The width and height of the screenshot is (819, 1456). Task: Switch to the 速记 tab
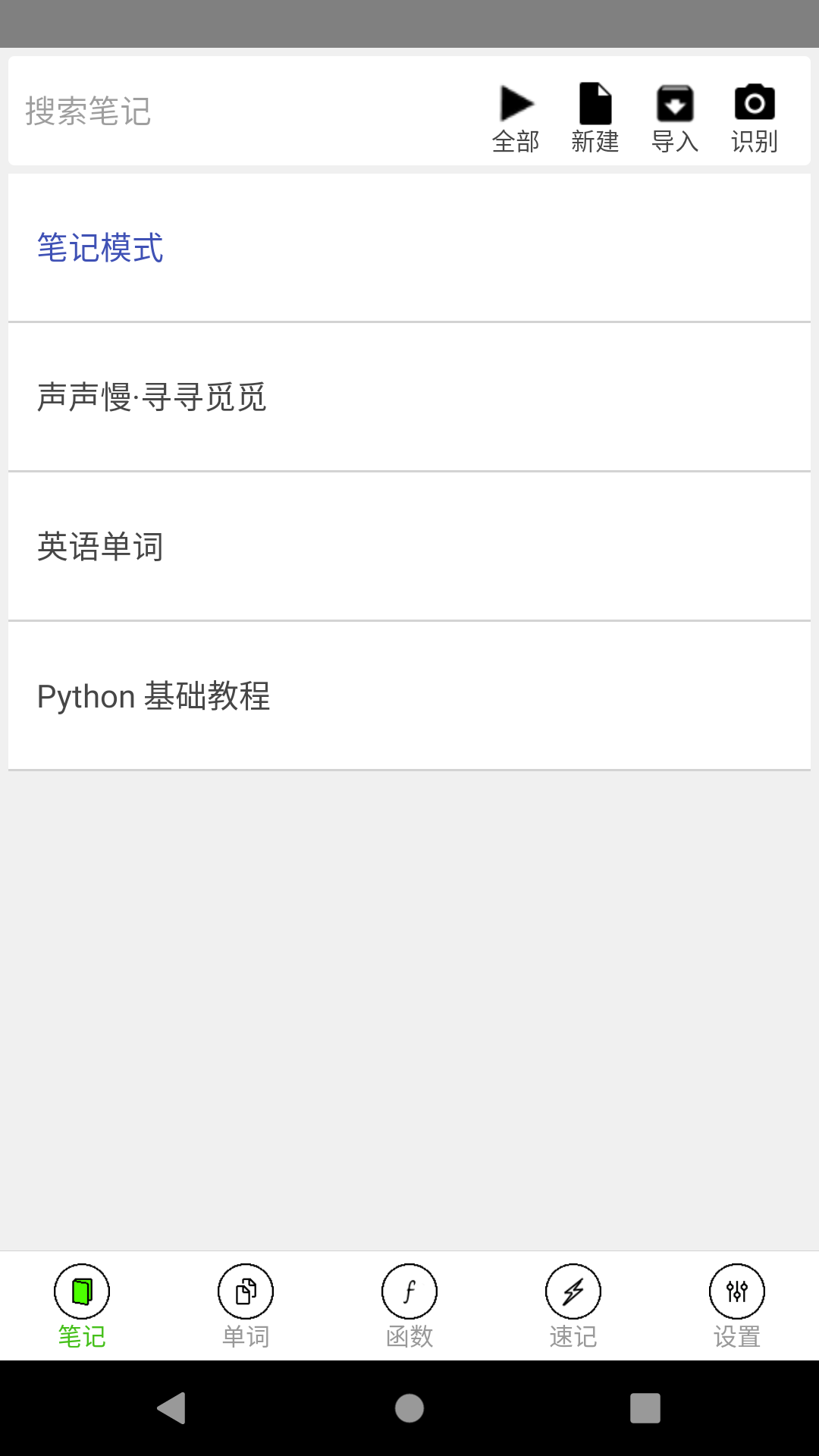[573, 1306]
